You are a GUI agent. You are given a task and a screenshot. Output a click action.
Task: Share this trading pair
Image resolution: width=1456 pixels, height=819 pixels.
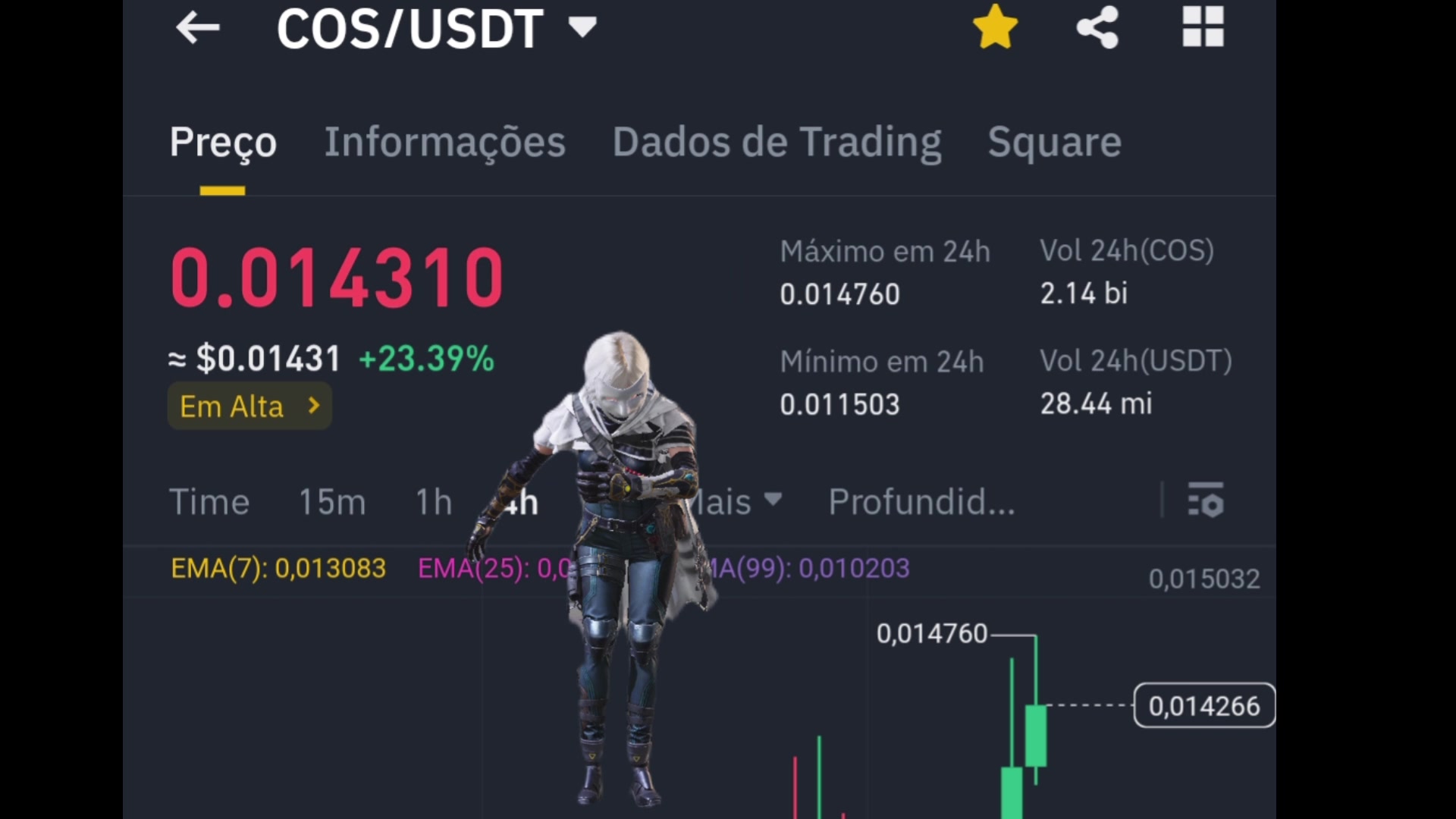pos(1097,28)
